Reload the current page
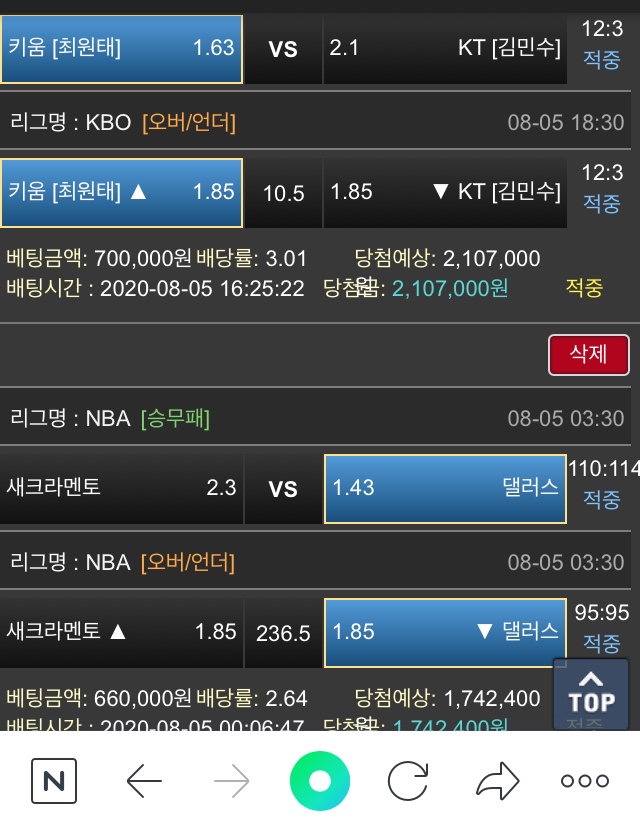 [408, 781]
